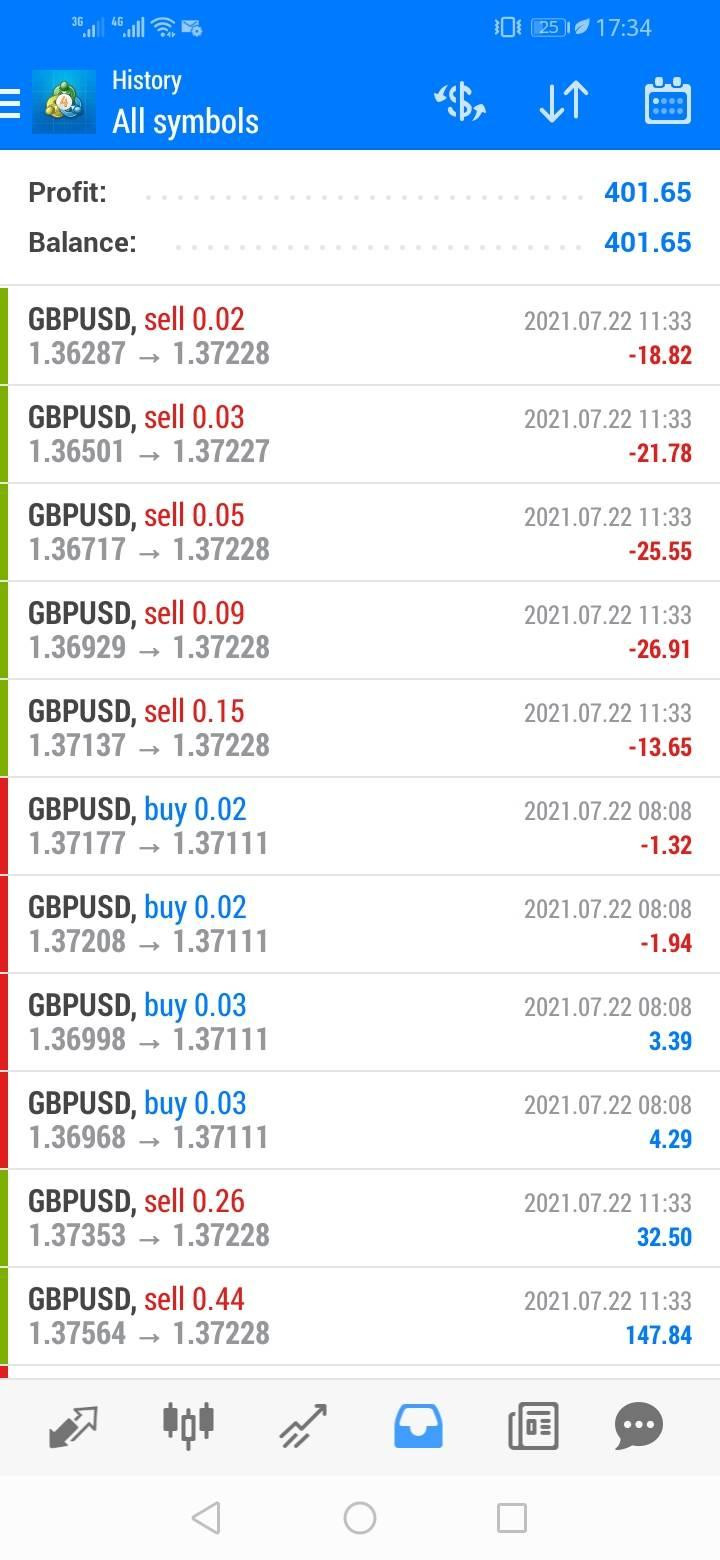
Task: Show details of GBPUSD sell 0.26 trade
Action: click(x=360, y=1218)
